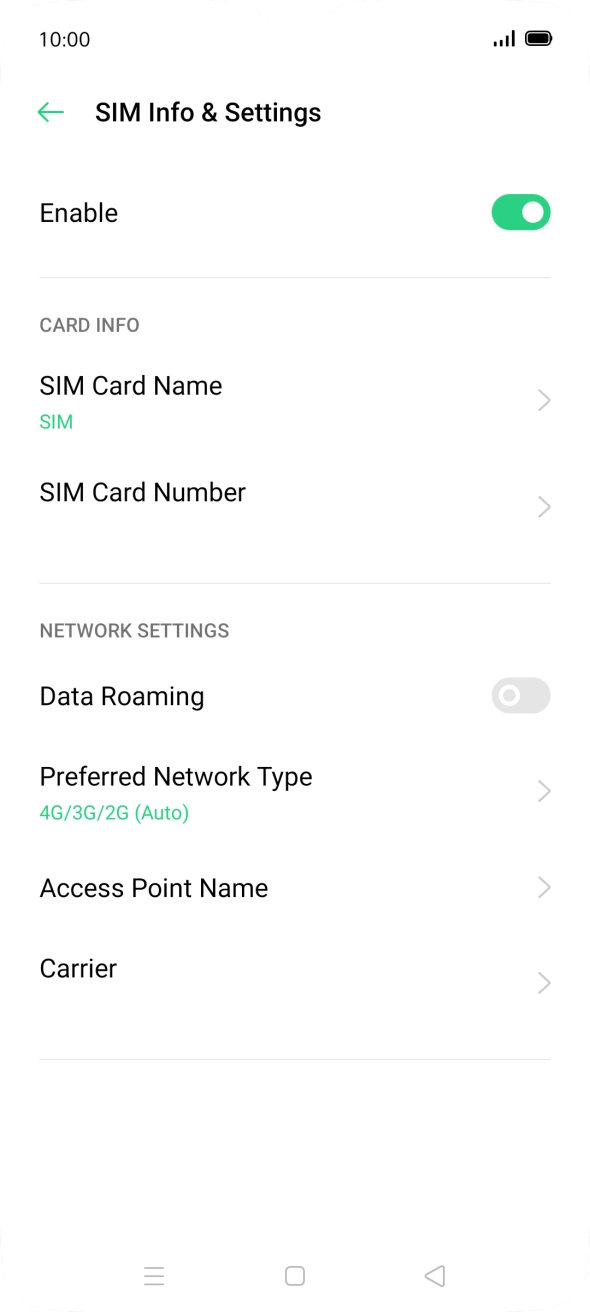Open SIM Card Number setting

[x=295, y=507]
